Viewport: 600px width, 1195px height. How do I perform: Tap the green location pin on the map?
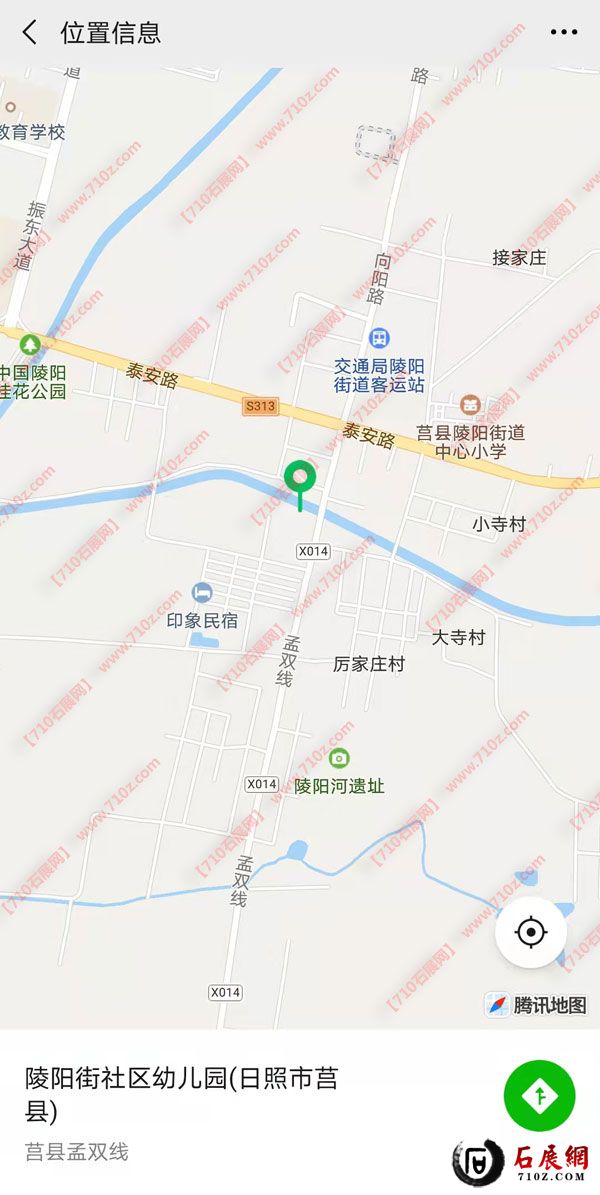point(300,478)
